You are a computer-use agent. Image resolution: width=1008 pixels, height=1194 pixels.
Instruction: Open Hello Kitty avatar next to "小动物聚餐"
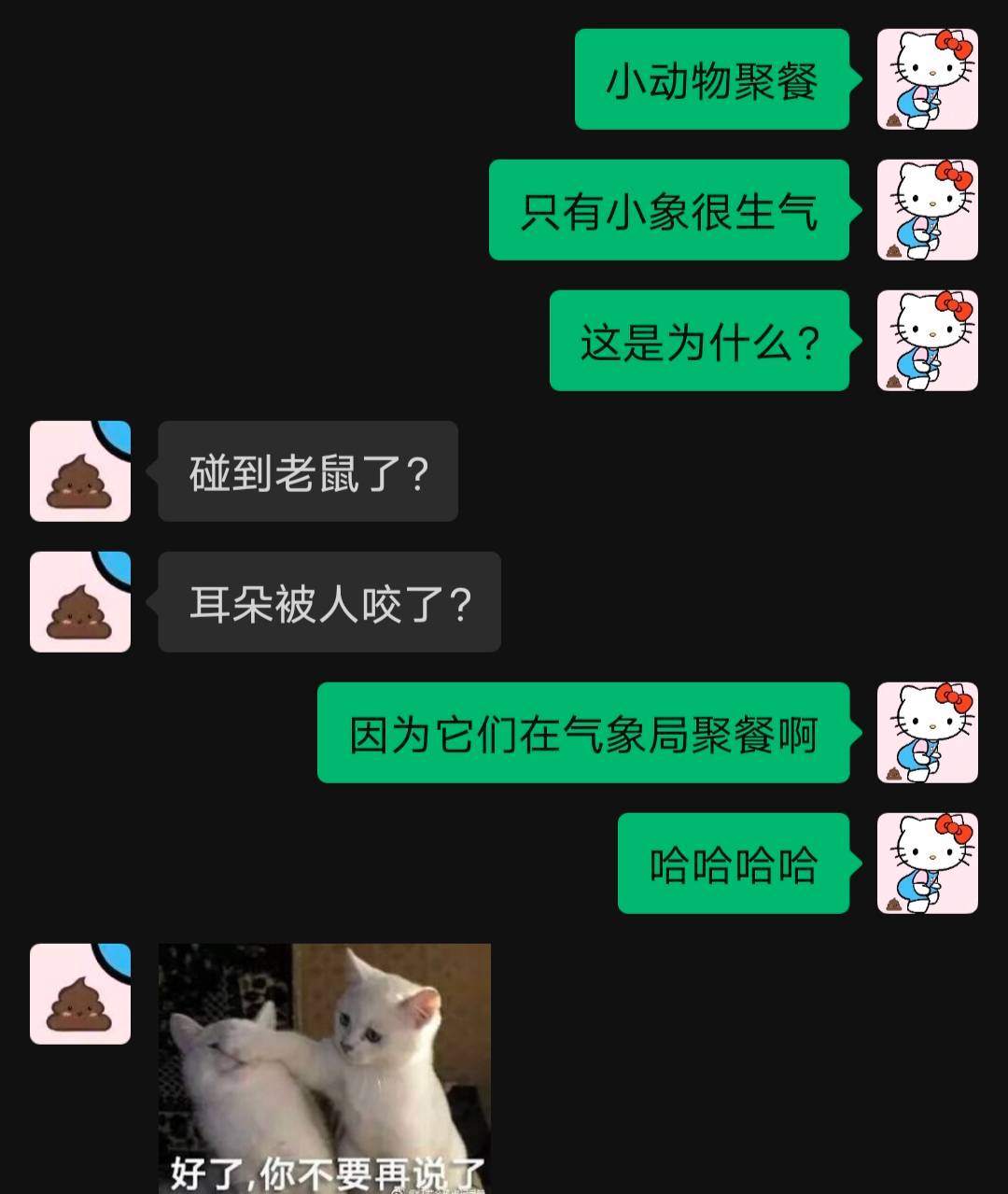pos(927,79)
